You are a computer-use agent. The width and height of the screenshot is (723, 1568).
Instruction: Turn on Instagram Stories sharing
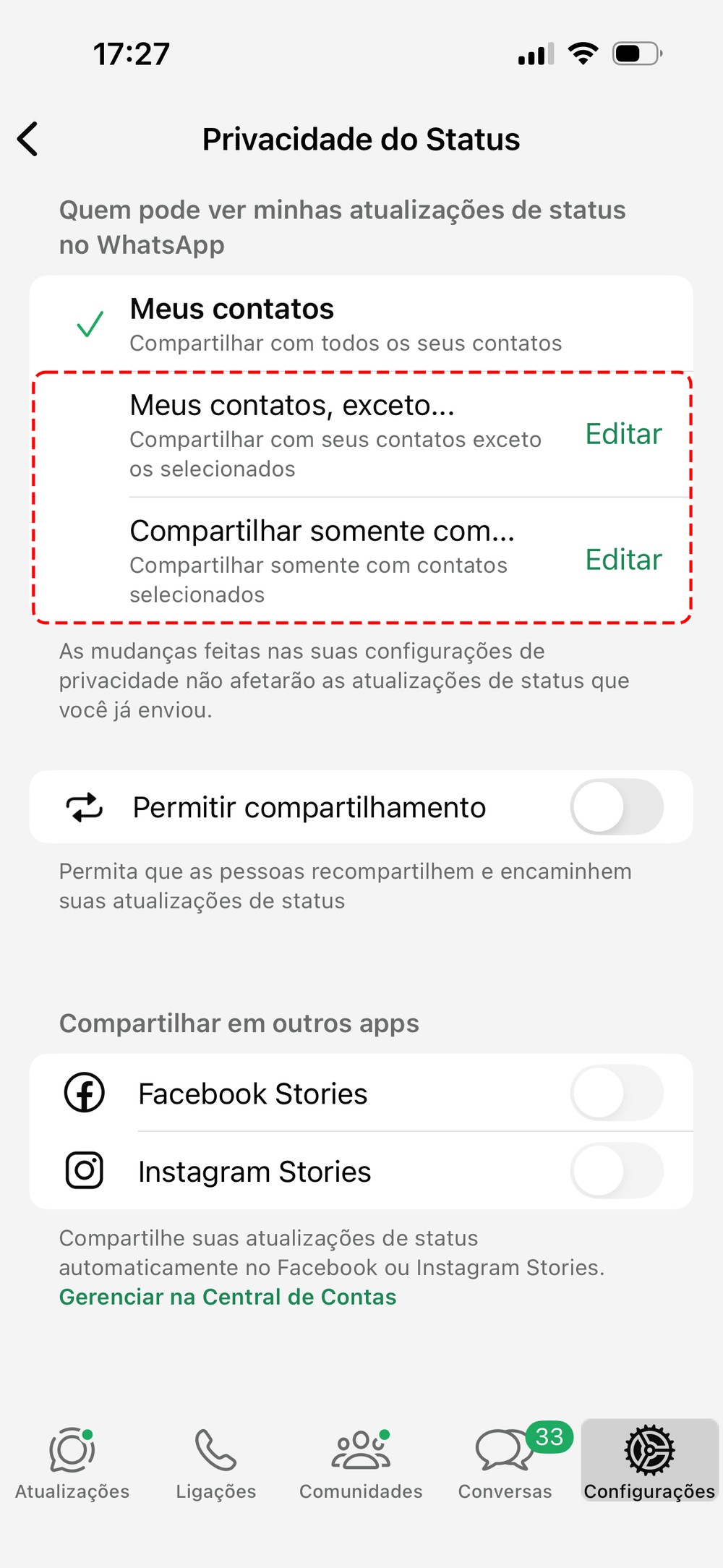616,1171
